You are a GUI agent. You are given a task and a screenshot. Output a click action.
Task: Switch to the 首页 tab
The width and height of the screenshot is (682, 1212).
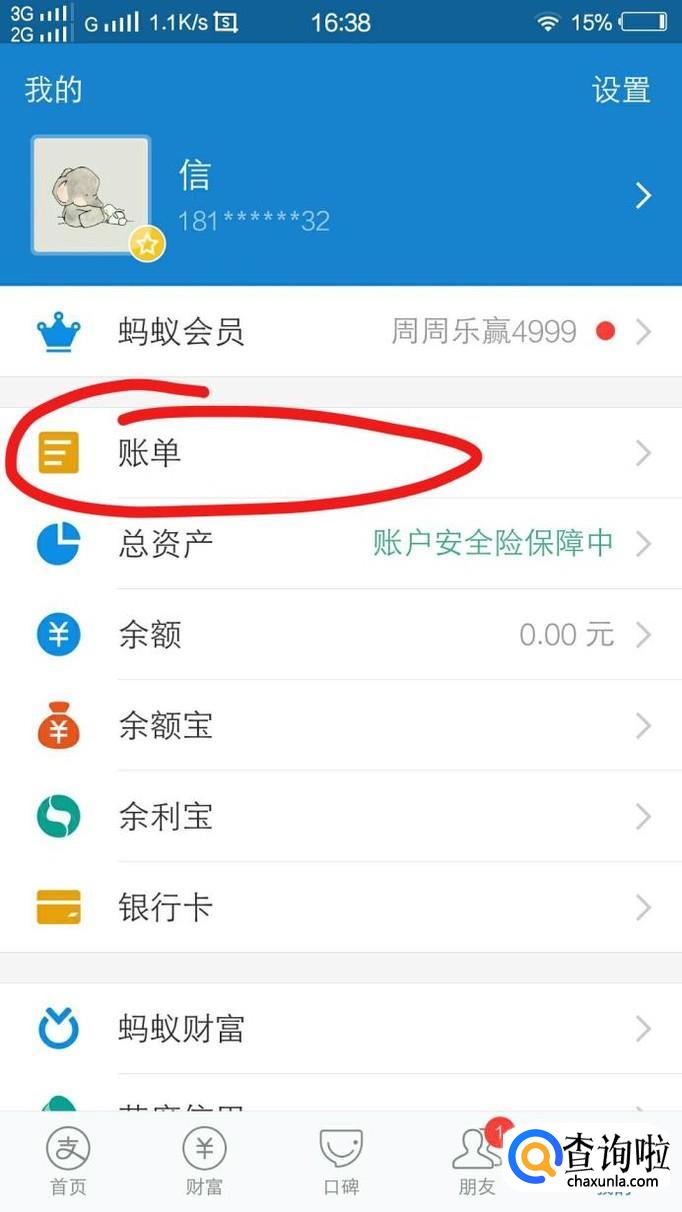(x=68, y=1162)
